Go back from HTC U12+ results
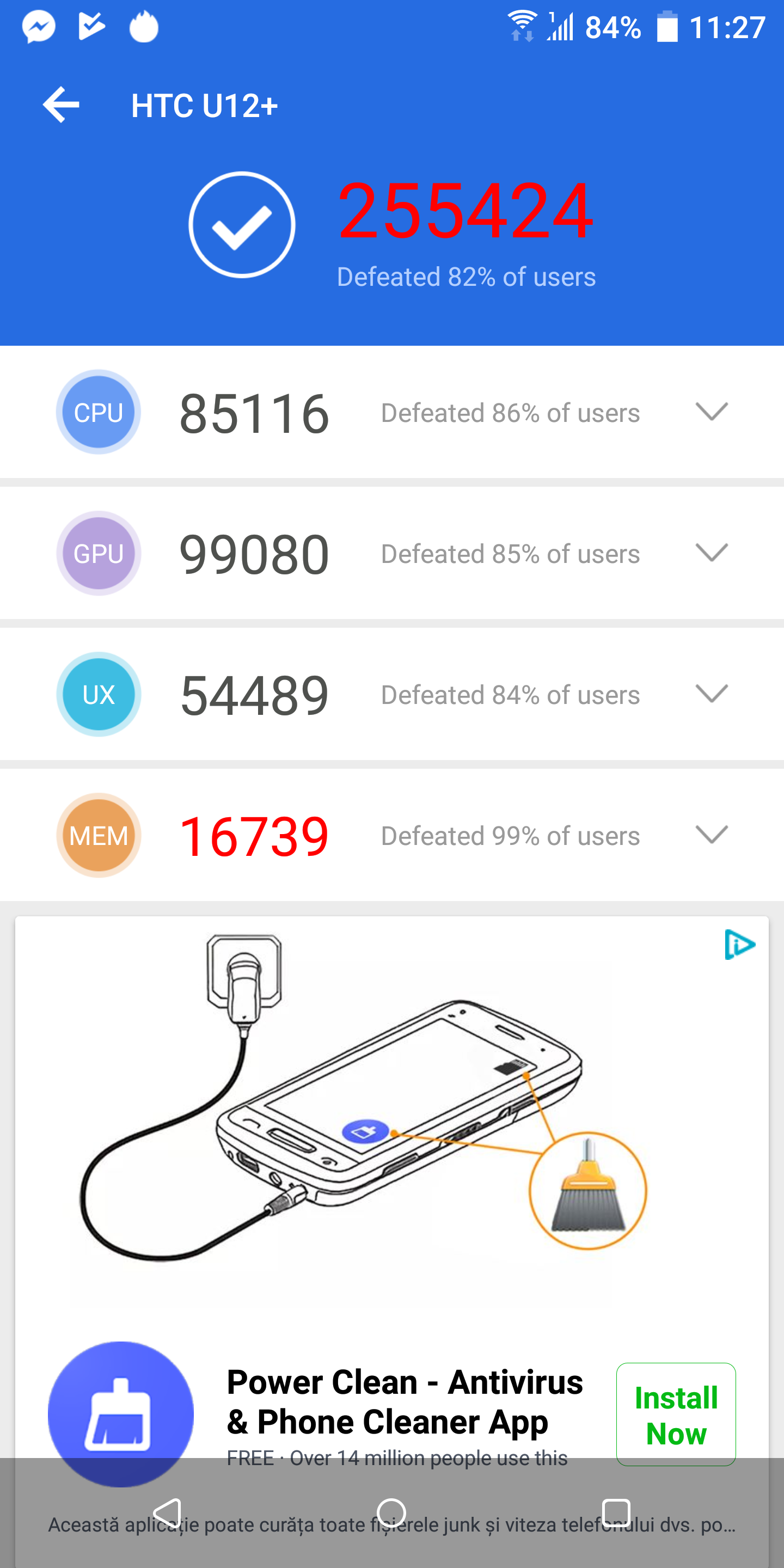 [x=61, y=105]
